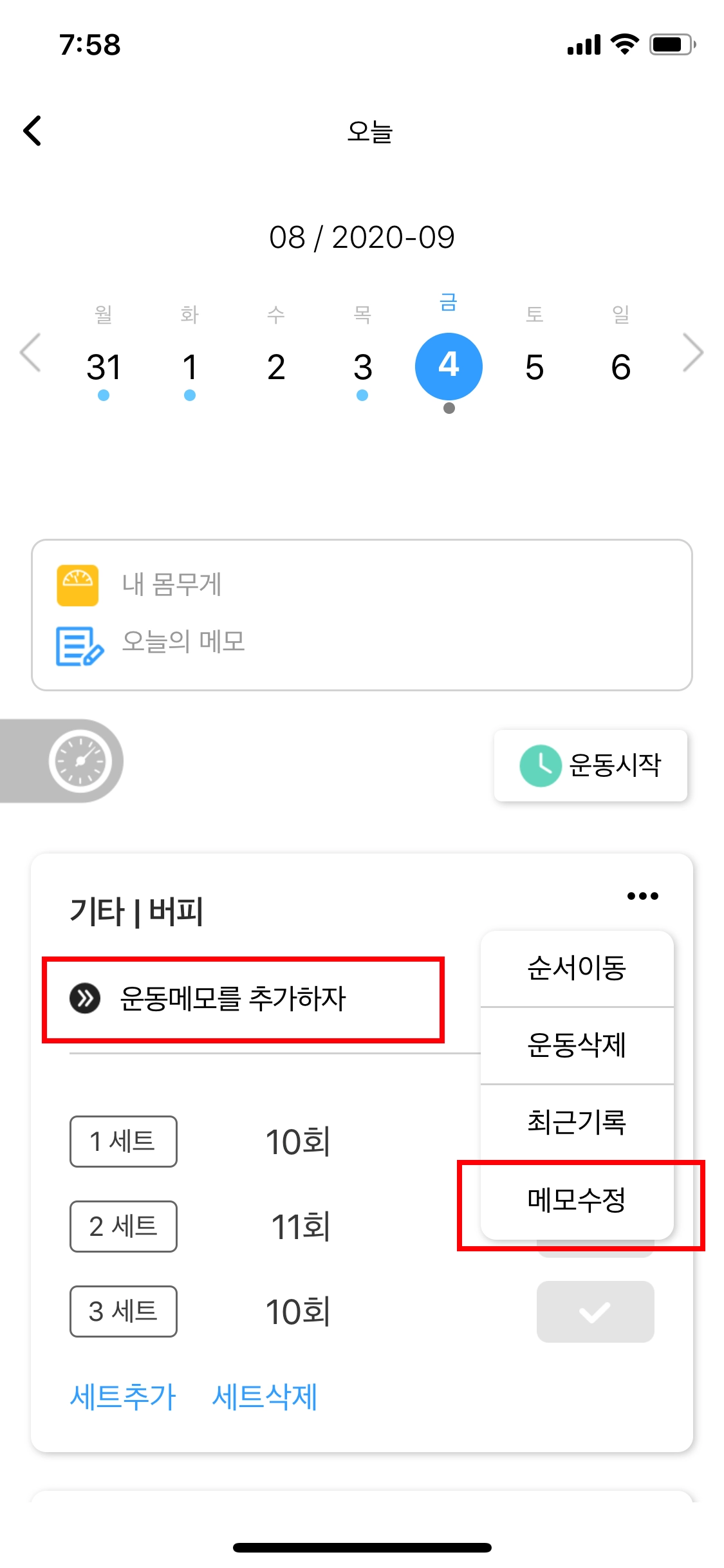Enter body weight in 내 몸무게
This screenshot has width=724, height=1568.
tap(171, 585)
